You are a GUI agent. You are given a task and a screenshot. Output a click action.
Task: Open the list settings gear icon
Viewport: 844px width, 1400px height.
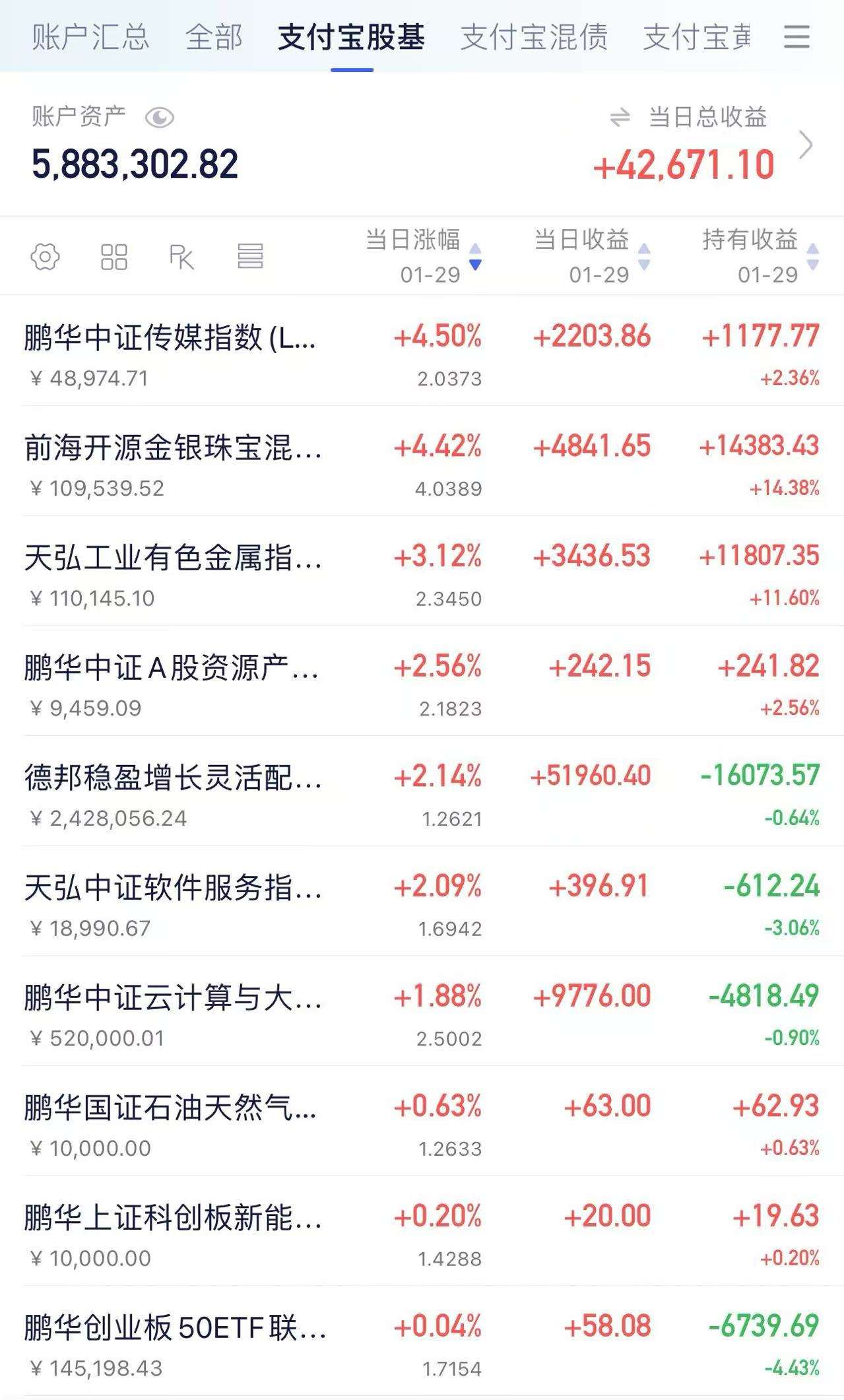pyautogui.click(x=45, y=256)
